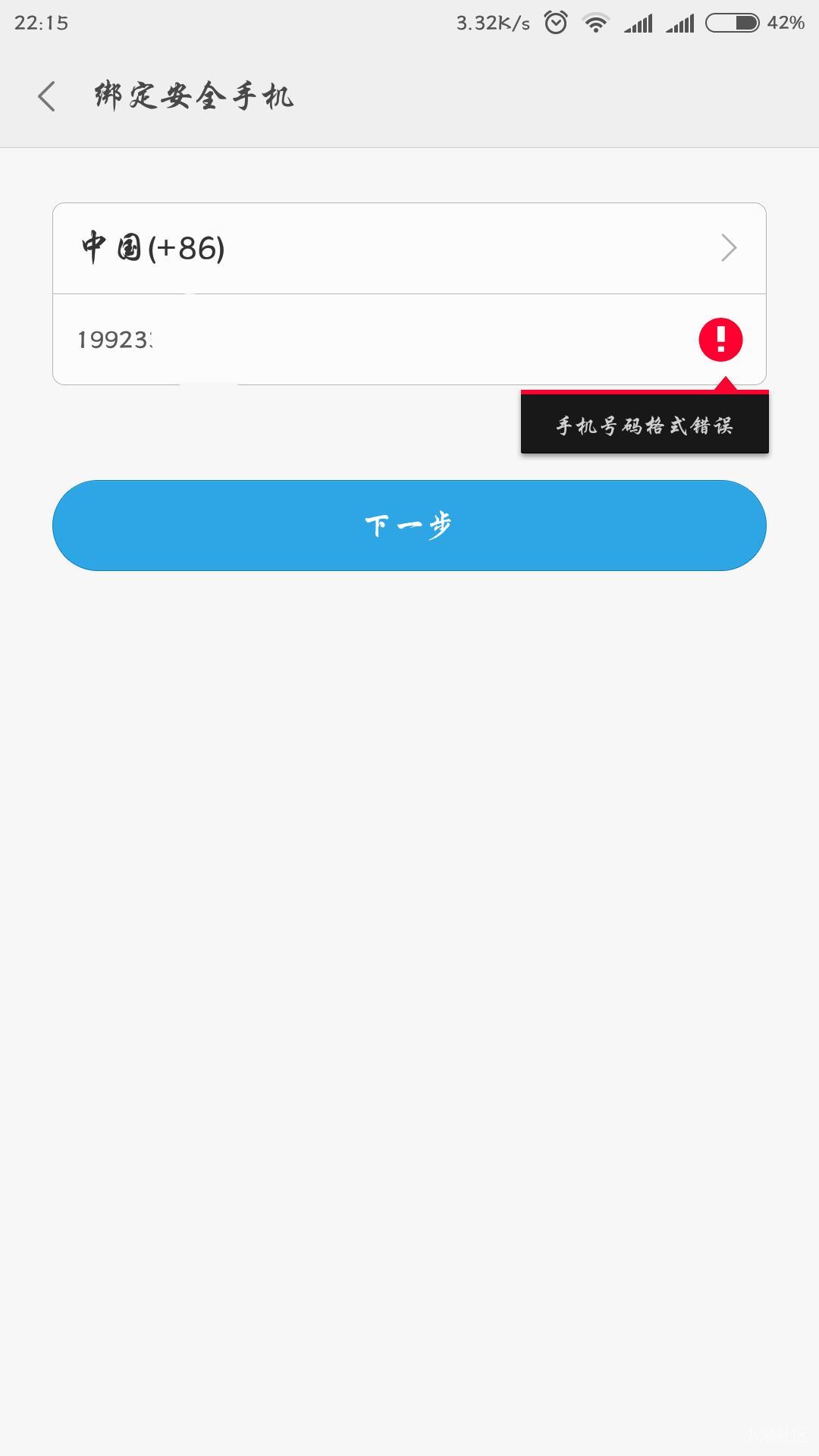Tap the first SIM signal bars icon
The width and height of the screenshot is (819, 1456).
tap(639, 22)
